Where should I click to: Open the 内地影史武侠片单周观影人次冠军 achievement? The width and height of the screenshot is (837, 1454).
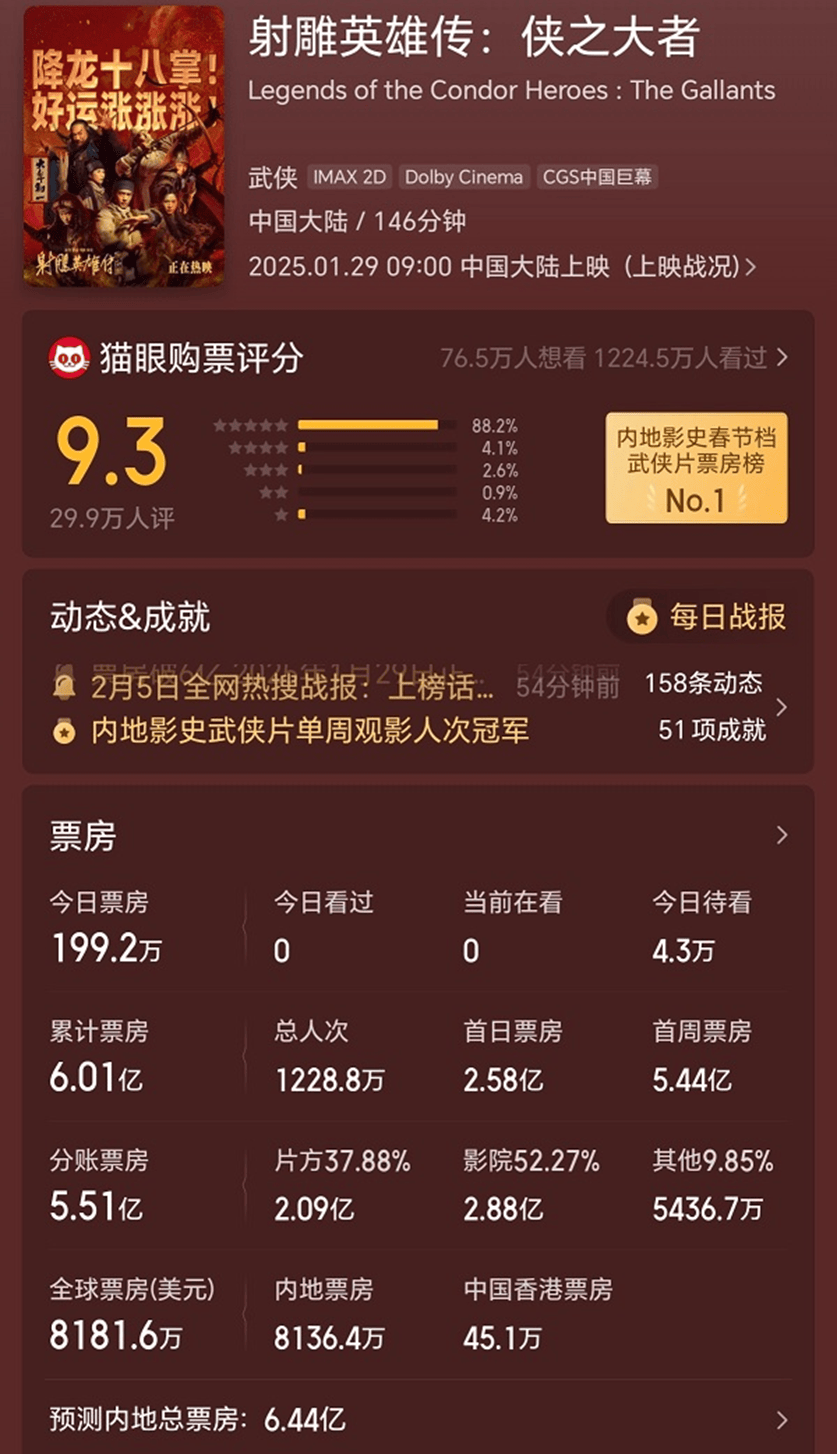pyautogui.click(x=310, y=731)
